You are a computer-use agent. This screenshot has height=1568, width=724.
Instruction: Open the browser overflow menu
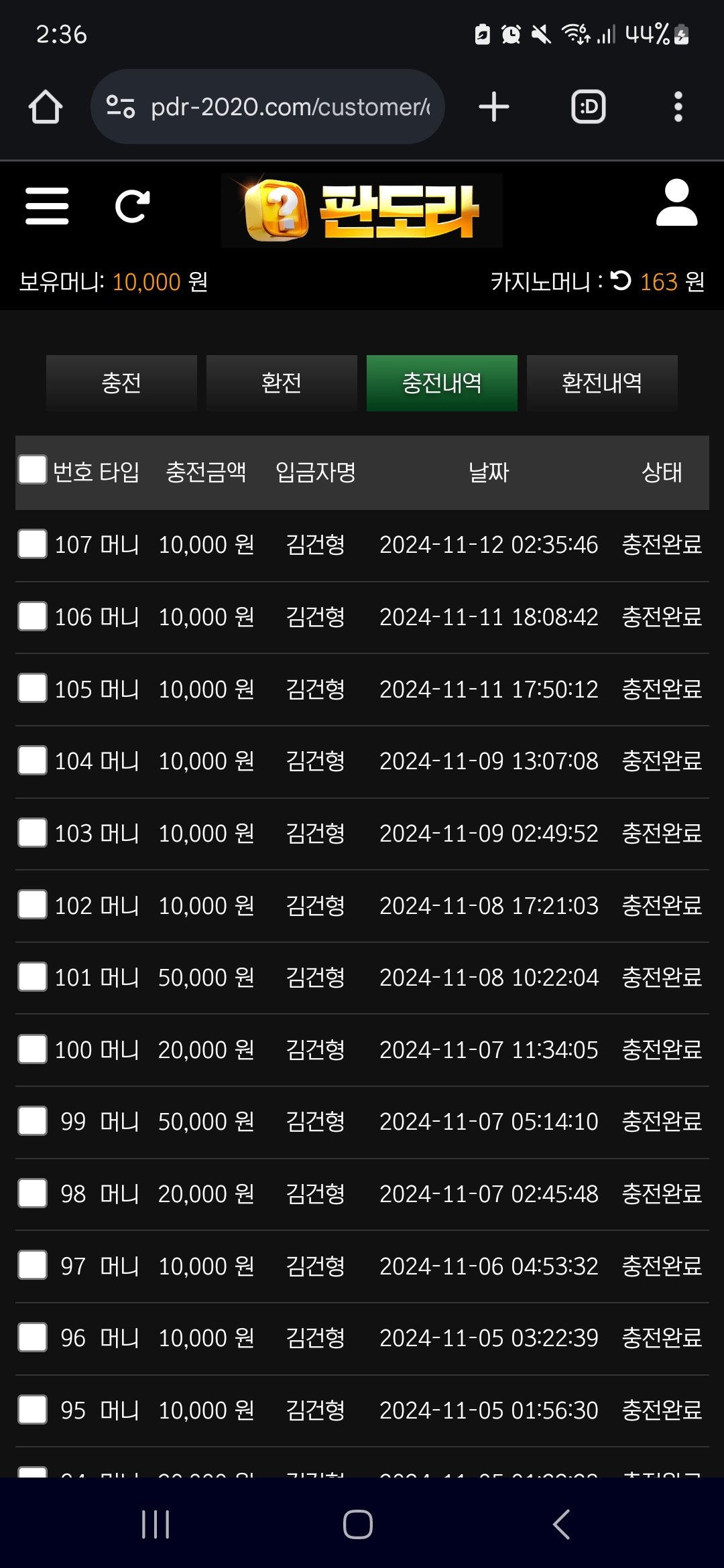678,107
